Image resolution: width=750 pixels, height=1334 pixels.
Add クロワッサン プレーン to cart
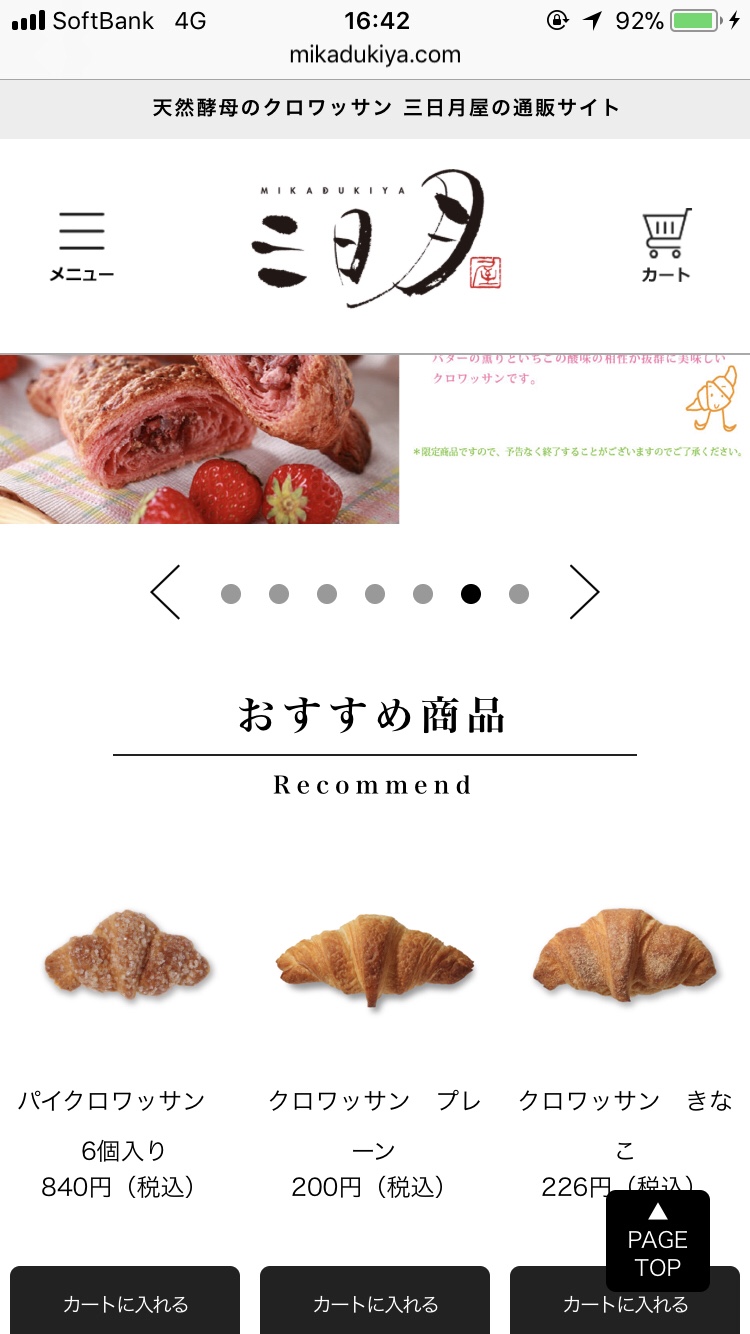(375, 1302)
